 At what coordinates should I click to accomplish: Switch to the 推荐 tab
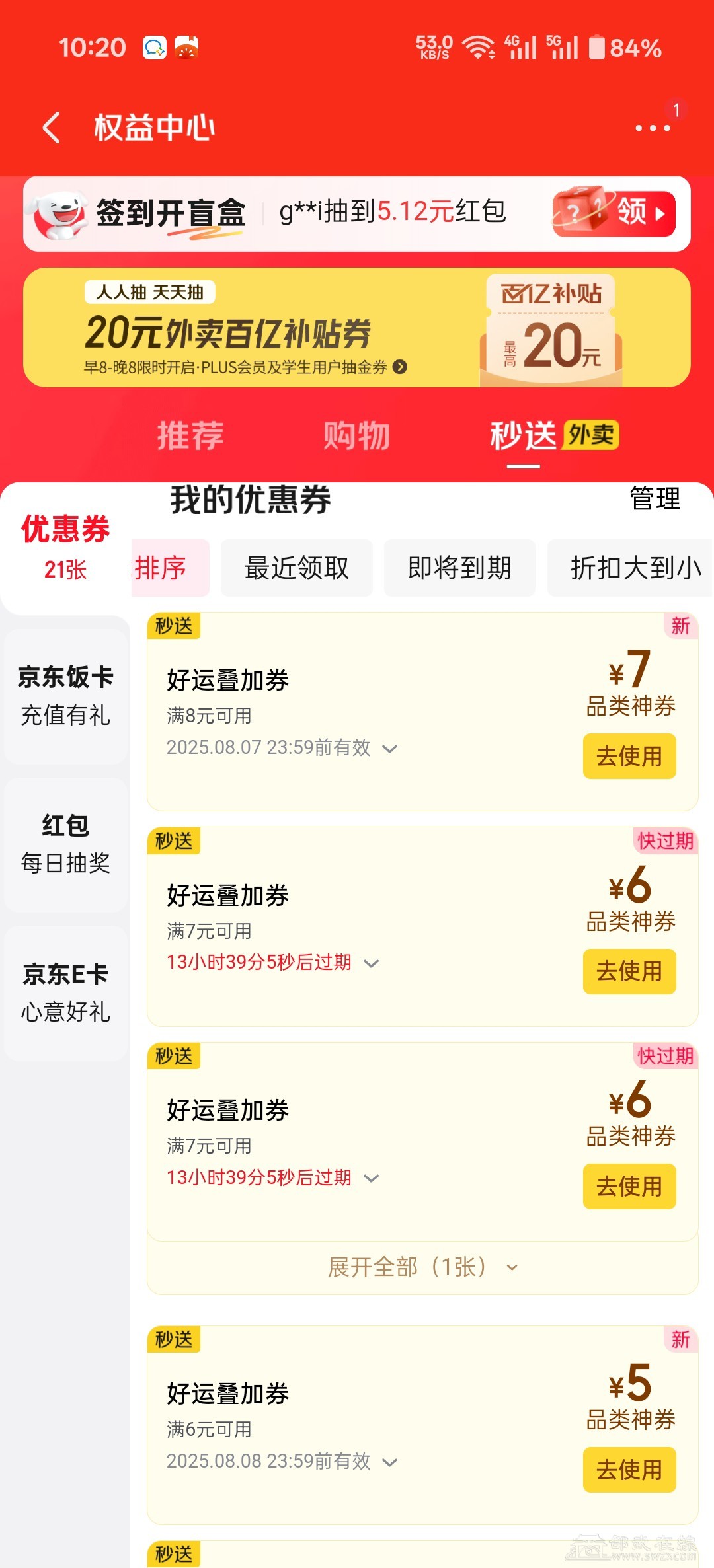click(190, 436)
